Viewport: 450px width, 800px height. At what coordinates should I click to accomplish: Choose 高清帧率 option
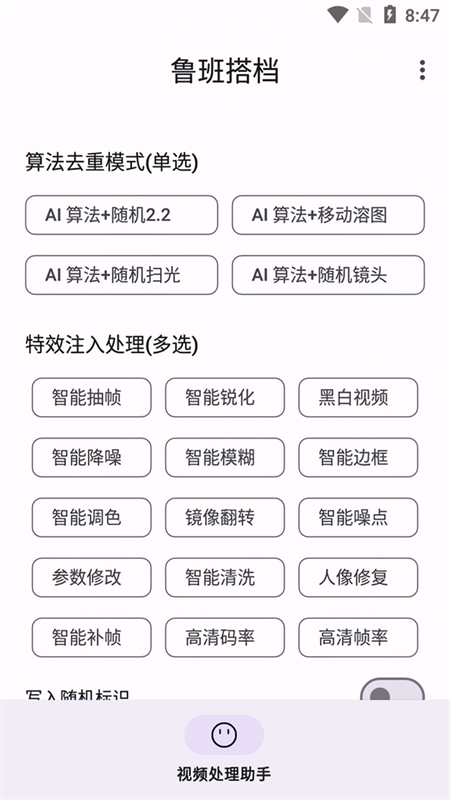coord(358,637)
